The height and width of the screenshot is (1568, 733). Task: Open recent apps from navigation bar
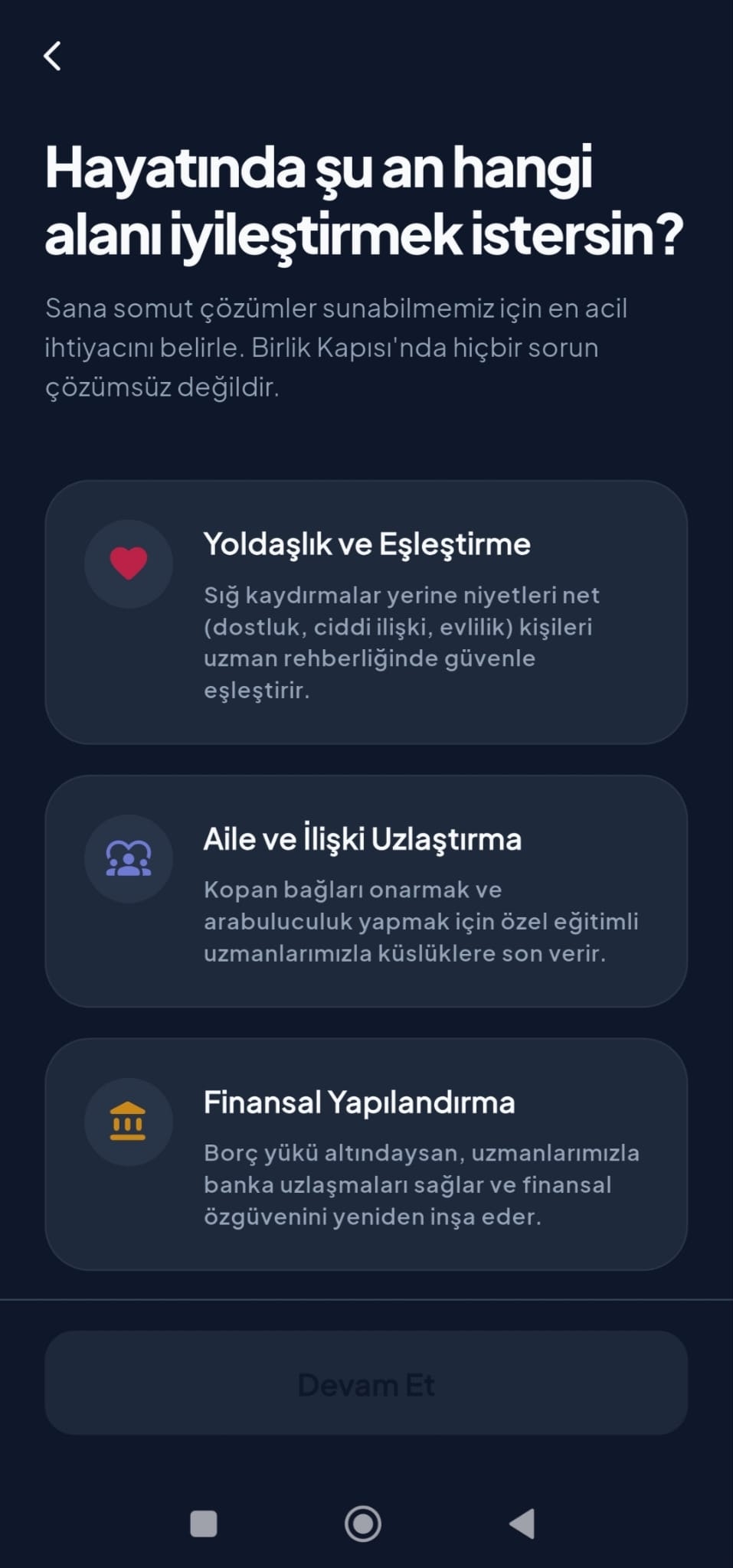coord(203,1524)
